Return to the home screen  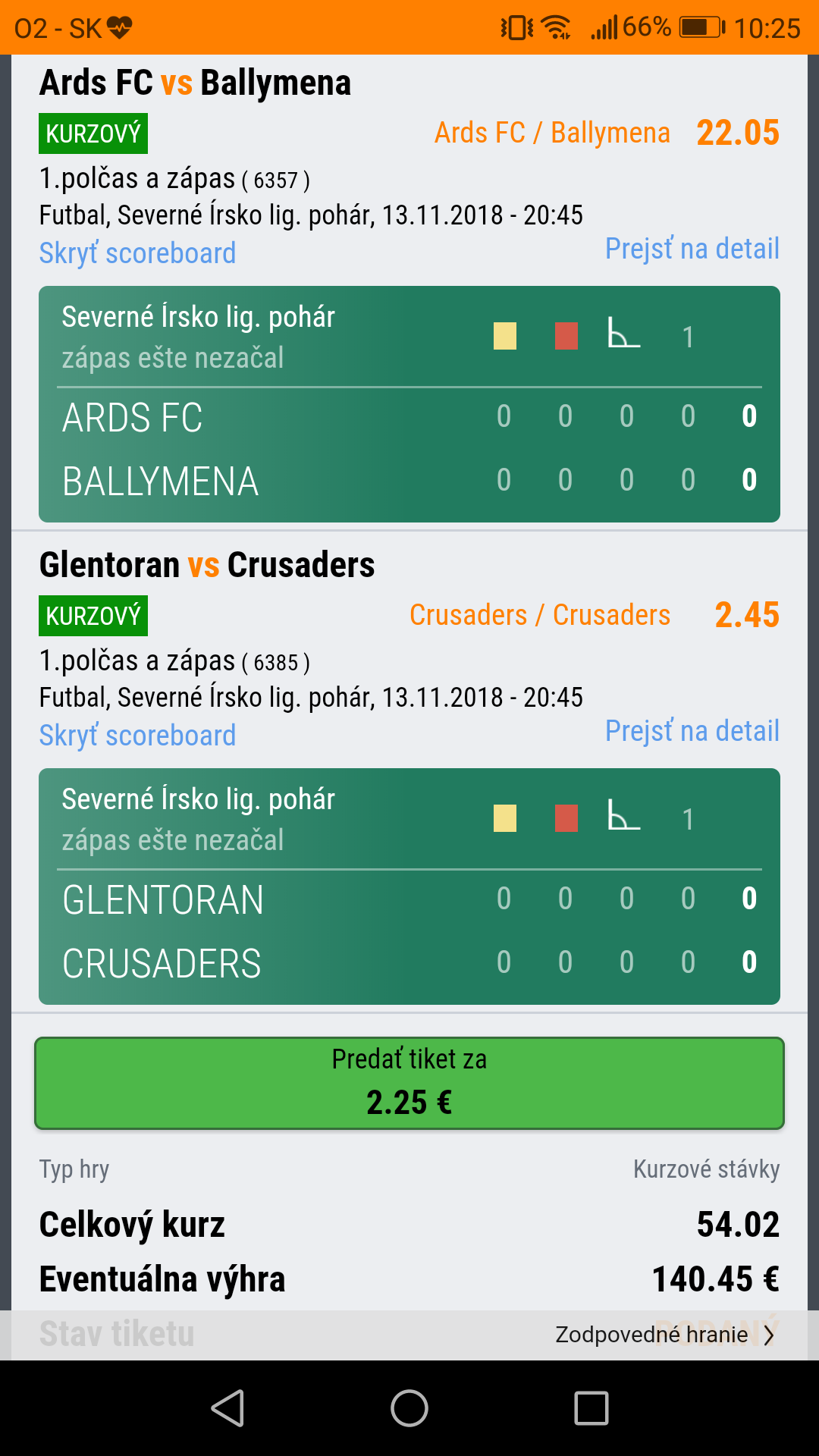[409, 1408]
